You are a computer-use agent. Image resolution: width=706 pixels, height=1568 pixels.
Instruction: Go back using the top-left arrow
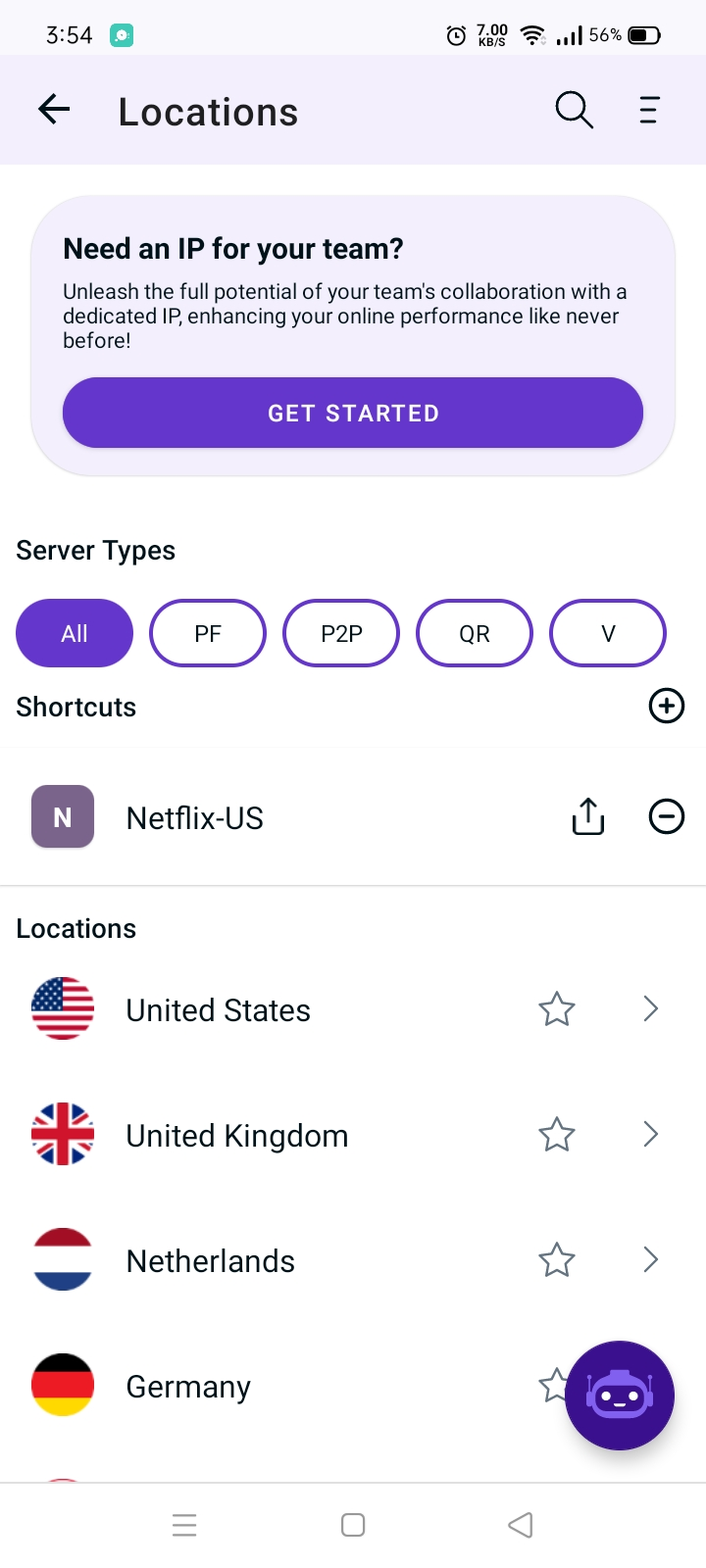coord(54,110)
